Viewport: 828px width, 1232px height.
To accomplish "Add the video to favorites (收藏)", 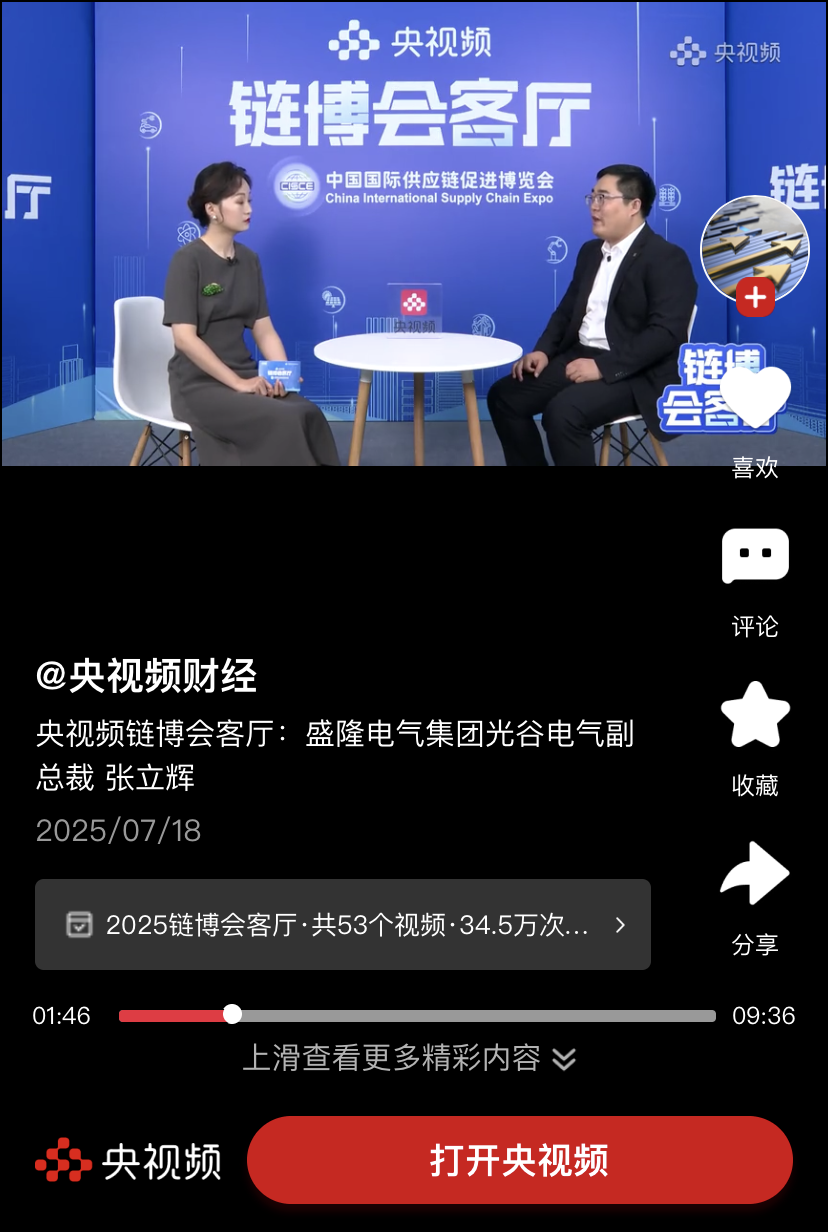I will point(755,715).
